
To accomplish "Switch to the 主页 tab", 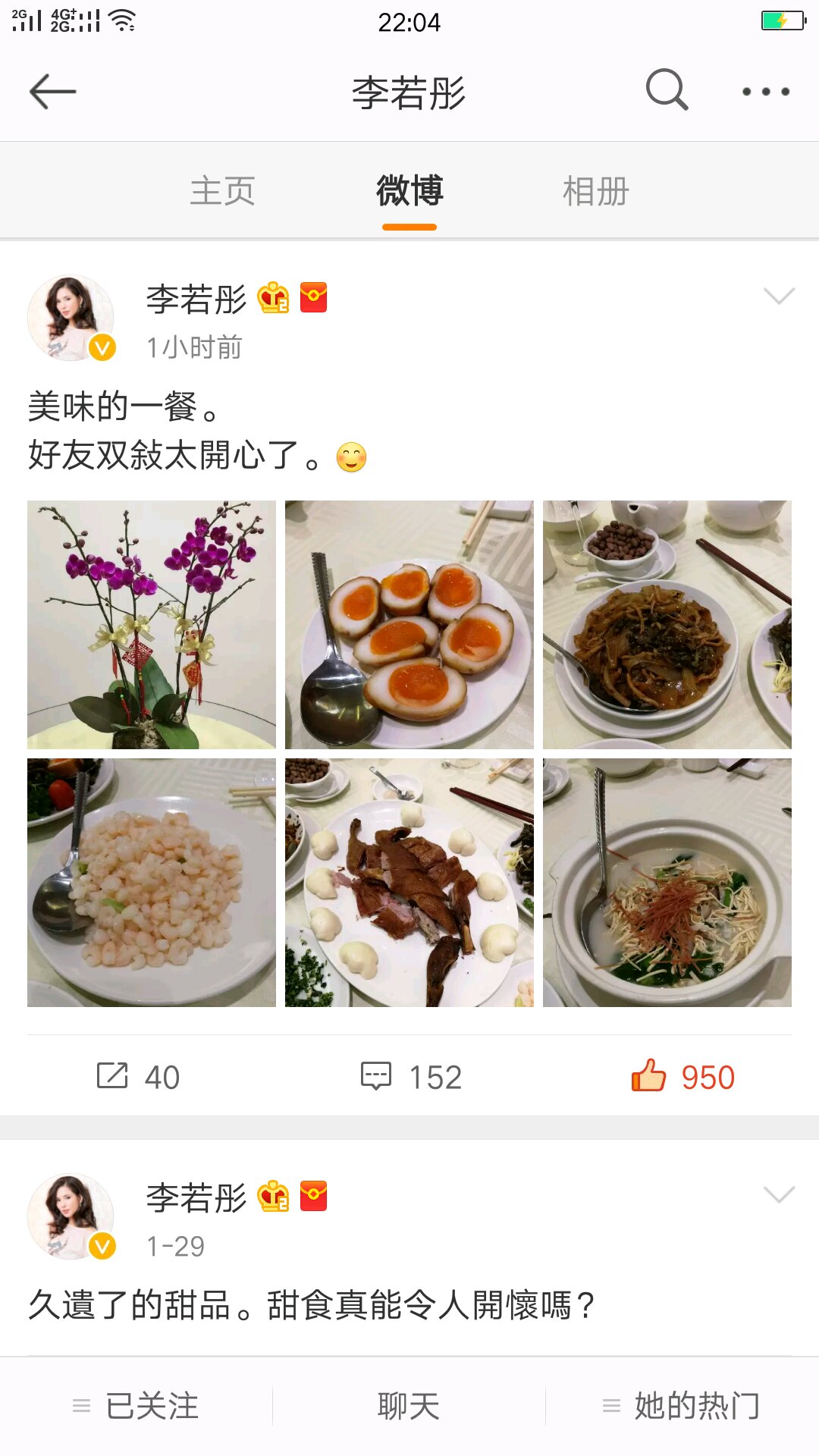I will tap(222, 191).
